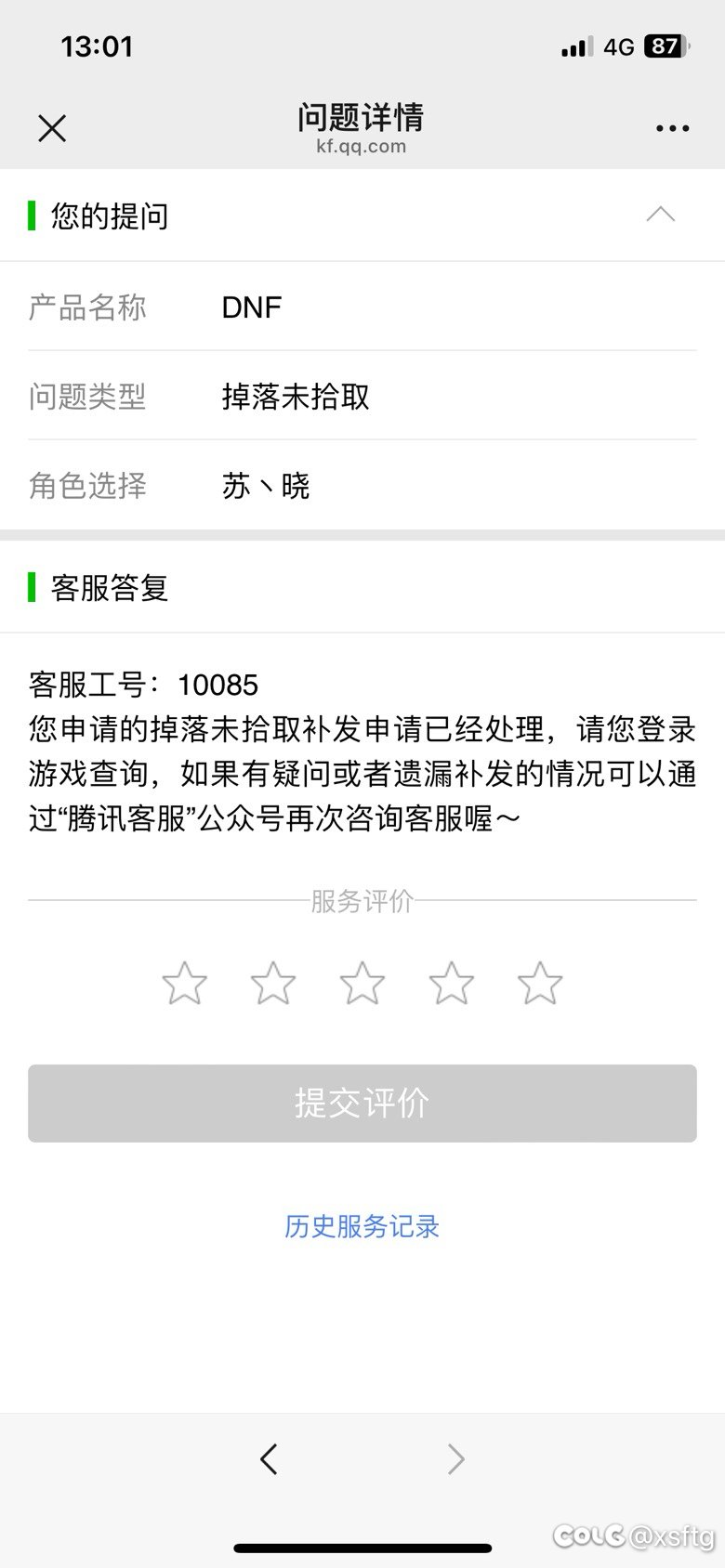Select the fourth rating star

pos(451,983)
